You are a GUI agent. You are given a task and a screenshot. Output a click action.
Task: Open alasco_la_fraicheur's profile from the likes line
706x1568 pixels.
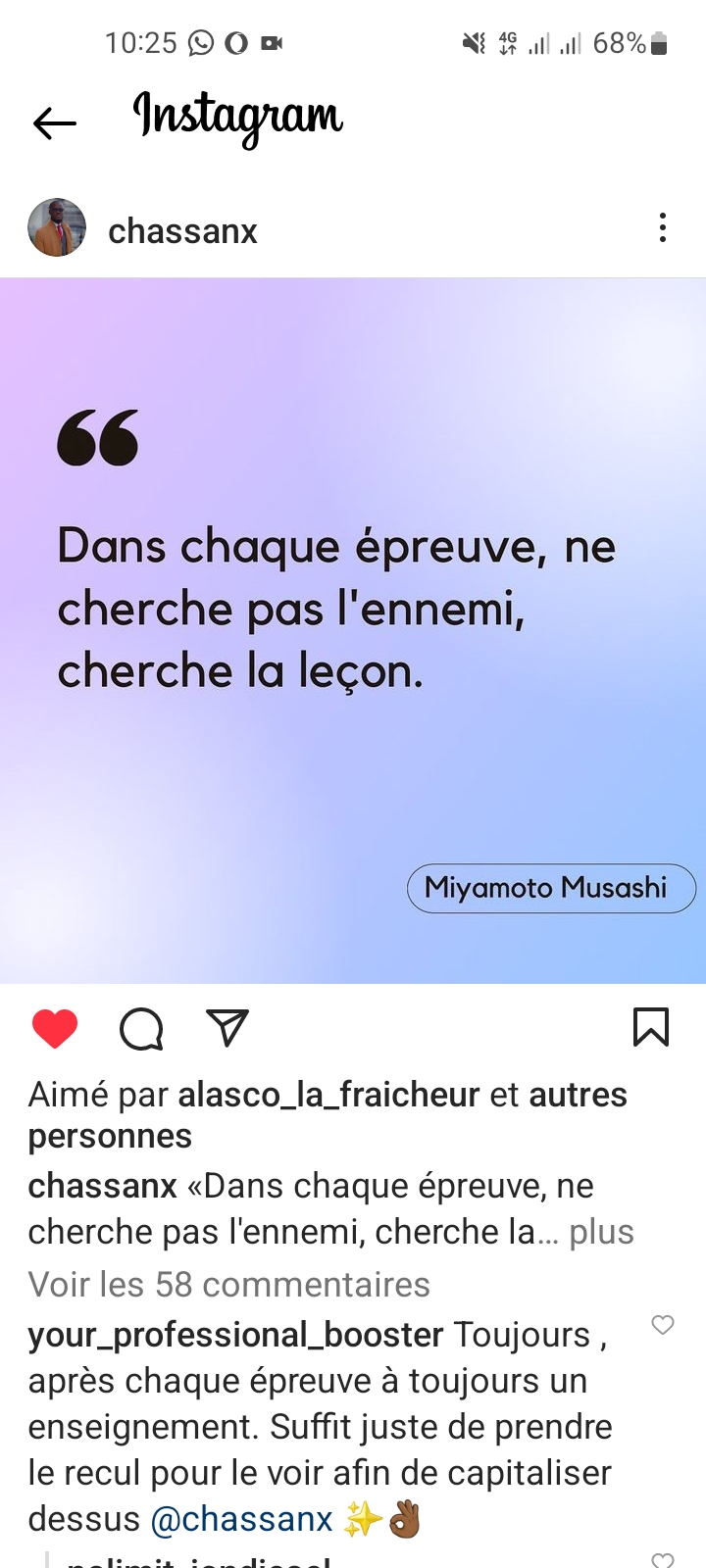click(328, 1095)
